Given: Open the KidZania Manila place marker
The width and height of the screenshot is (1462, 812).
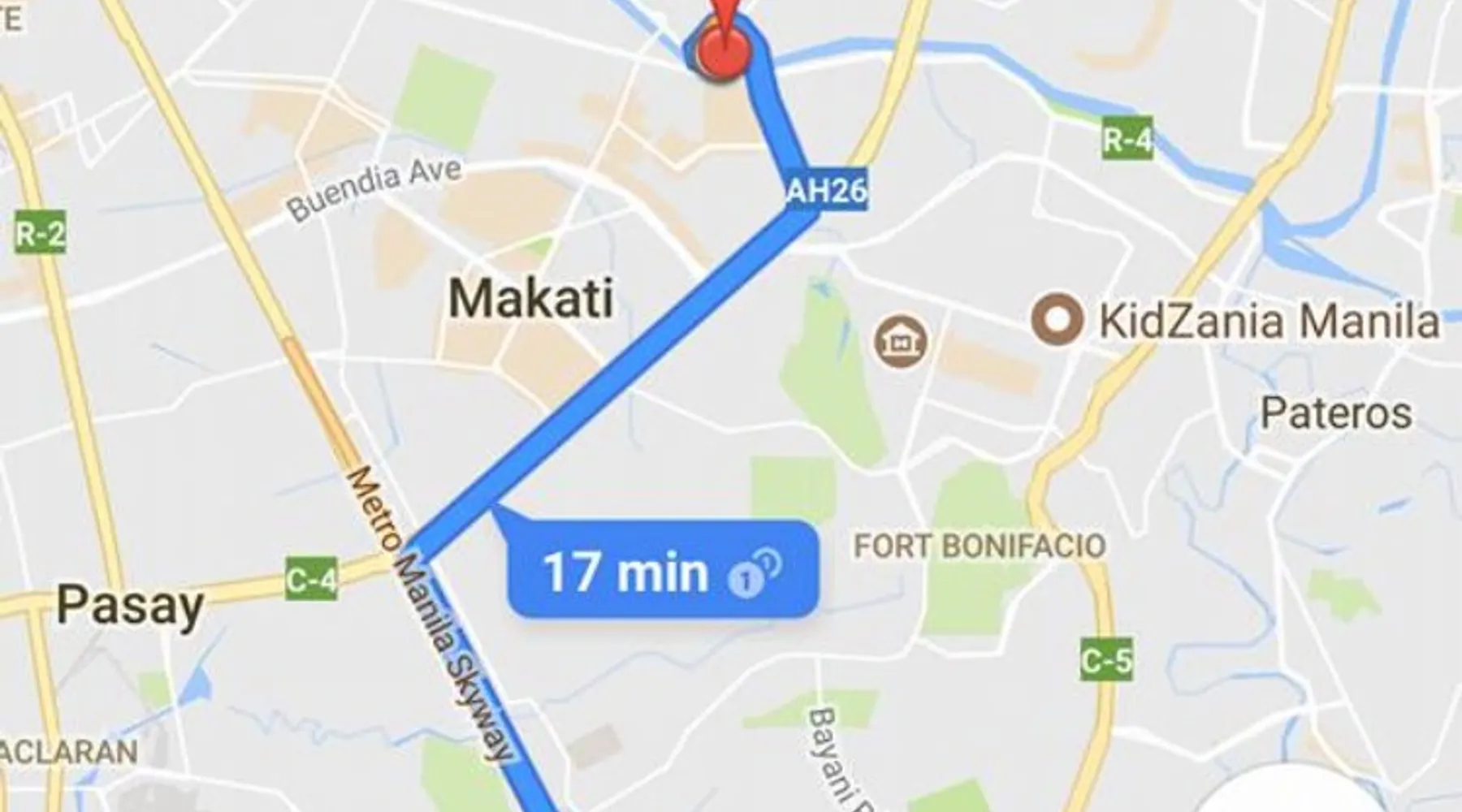Looking at the screenshot, I should click(1058, 320).
